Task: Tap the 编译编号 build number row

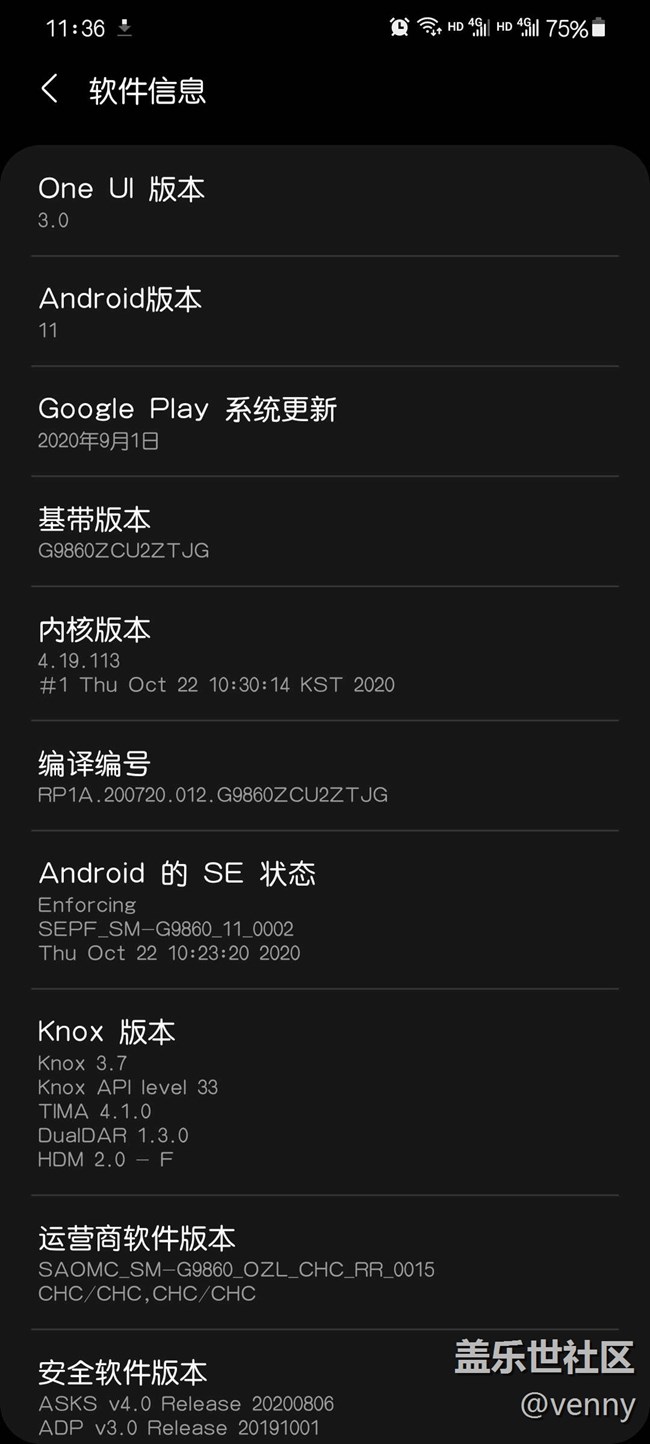Action: (x=324, y=776)
